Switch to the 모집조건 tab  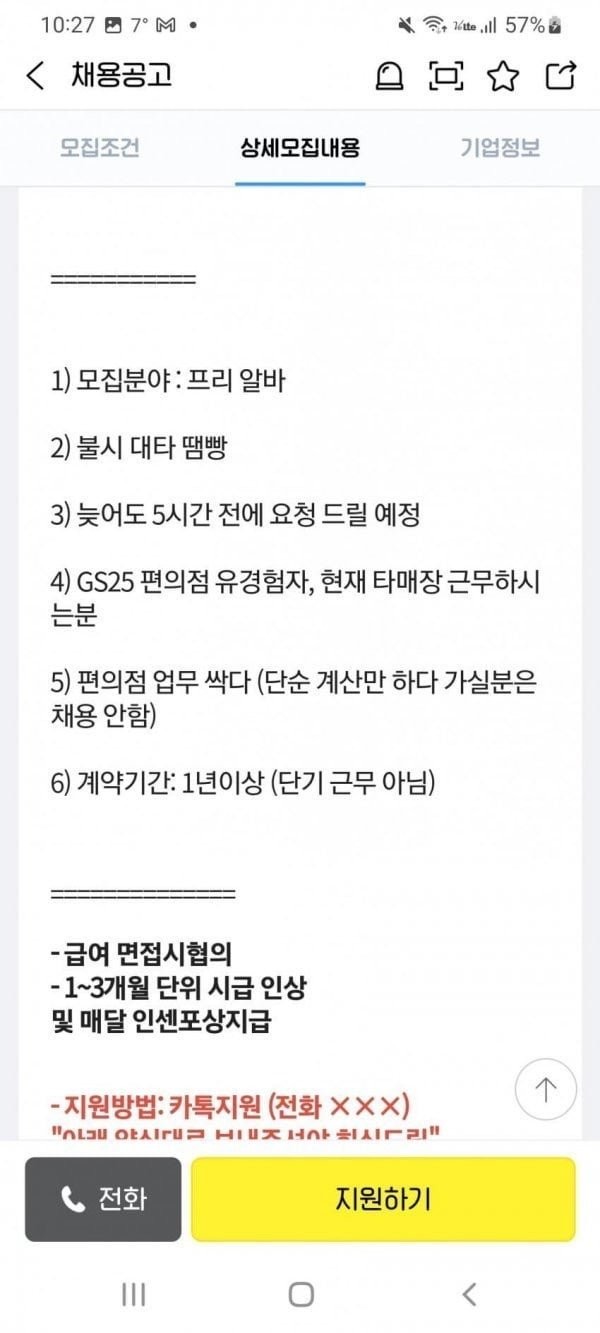click(x=100, y=148)
